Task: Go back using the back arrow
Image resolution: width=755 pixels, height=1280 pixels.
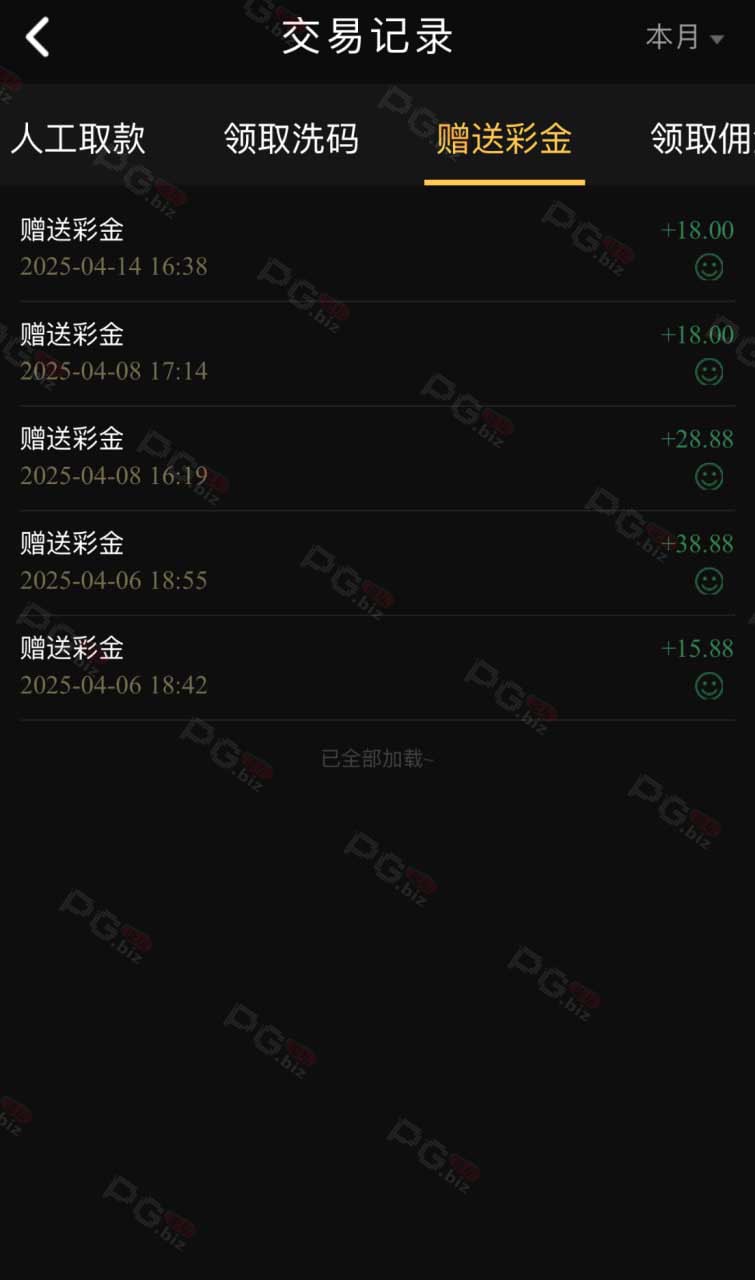Action: [37, 38]
